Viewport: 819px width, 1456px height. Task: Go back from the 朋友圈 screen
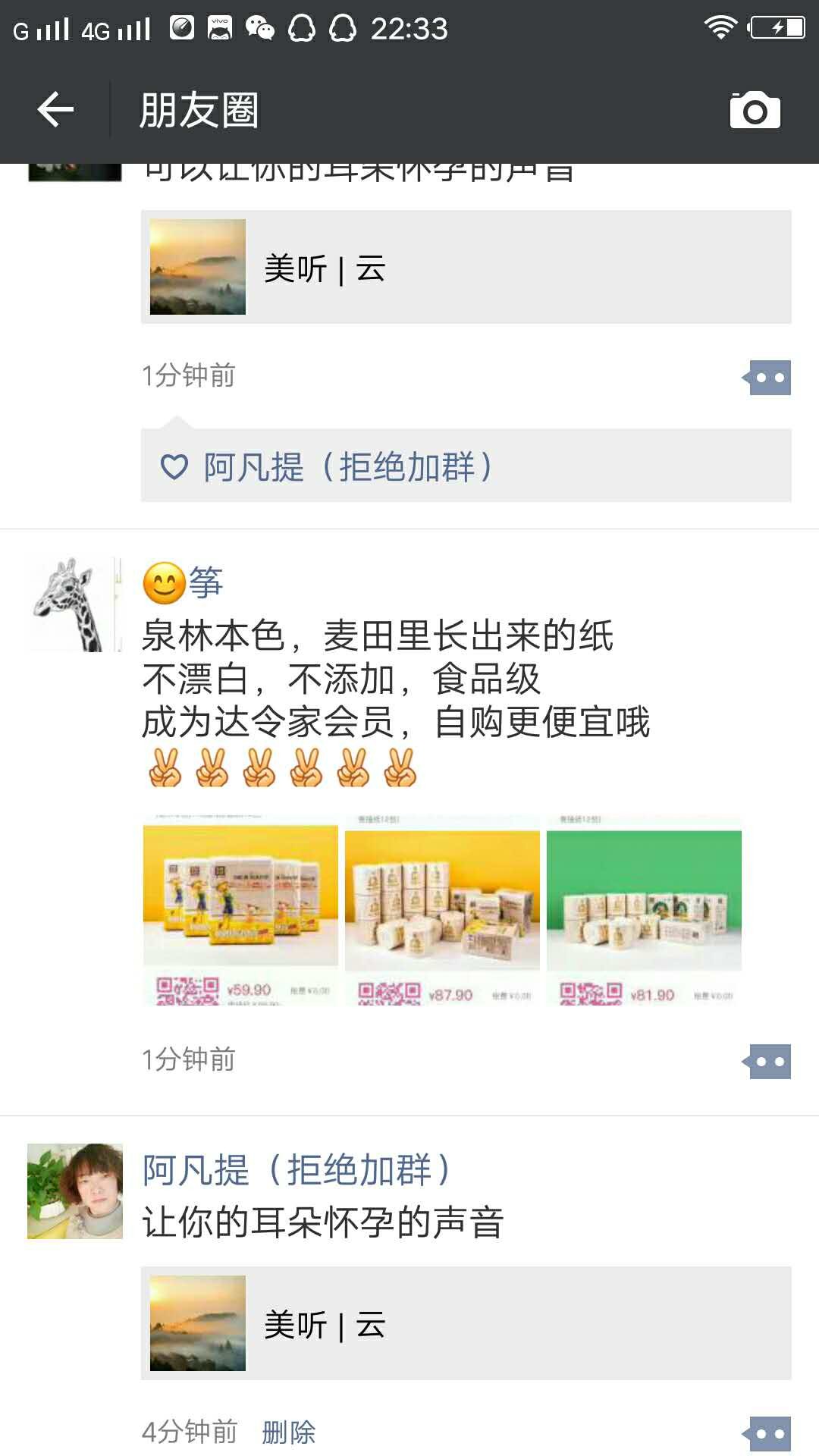pyautogui.click(x=55, y=110)
